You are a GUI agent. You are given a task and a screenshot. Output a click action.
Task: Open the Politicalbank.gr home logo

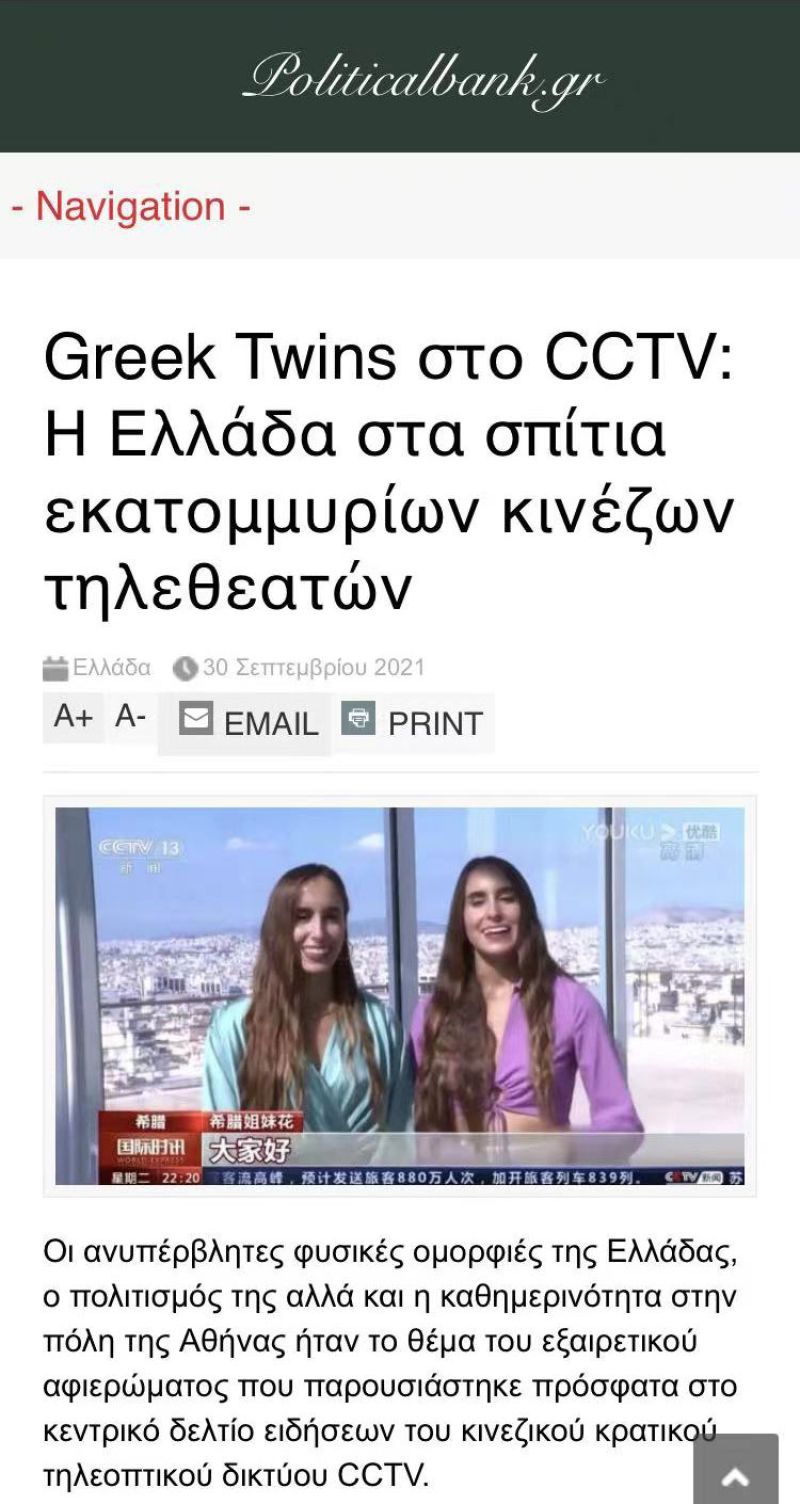(424, 78)
